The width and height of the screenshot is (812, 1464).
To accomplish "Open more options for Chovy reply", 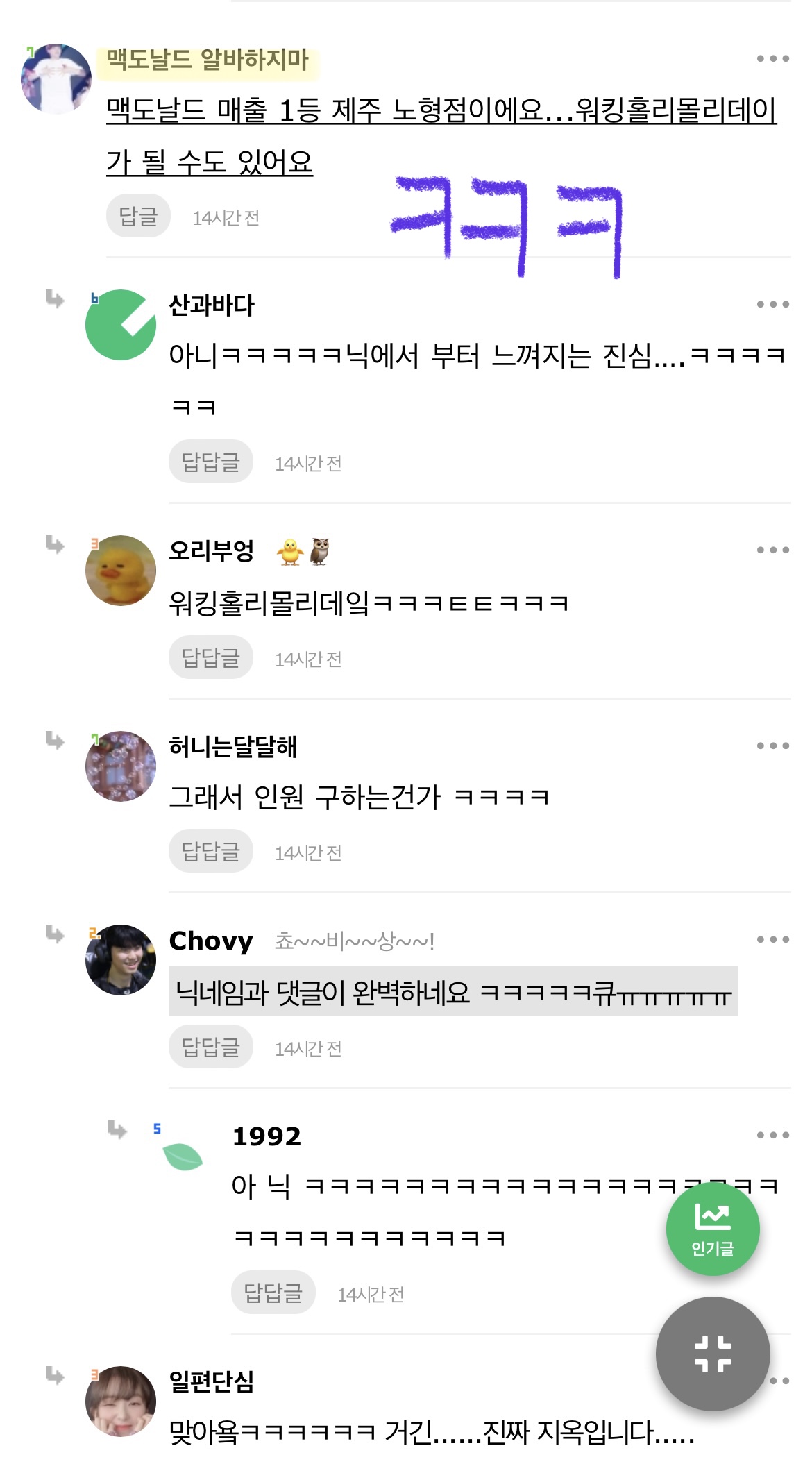I will [x=772, y=939].
